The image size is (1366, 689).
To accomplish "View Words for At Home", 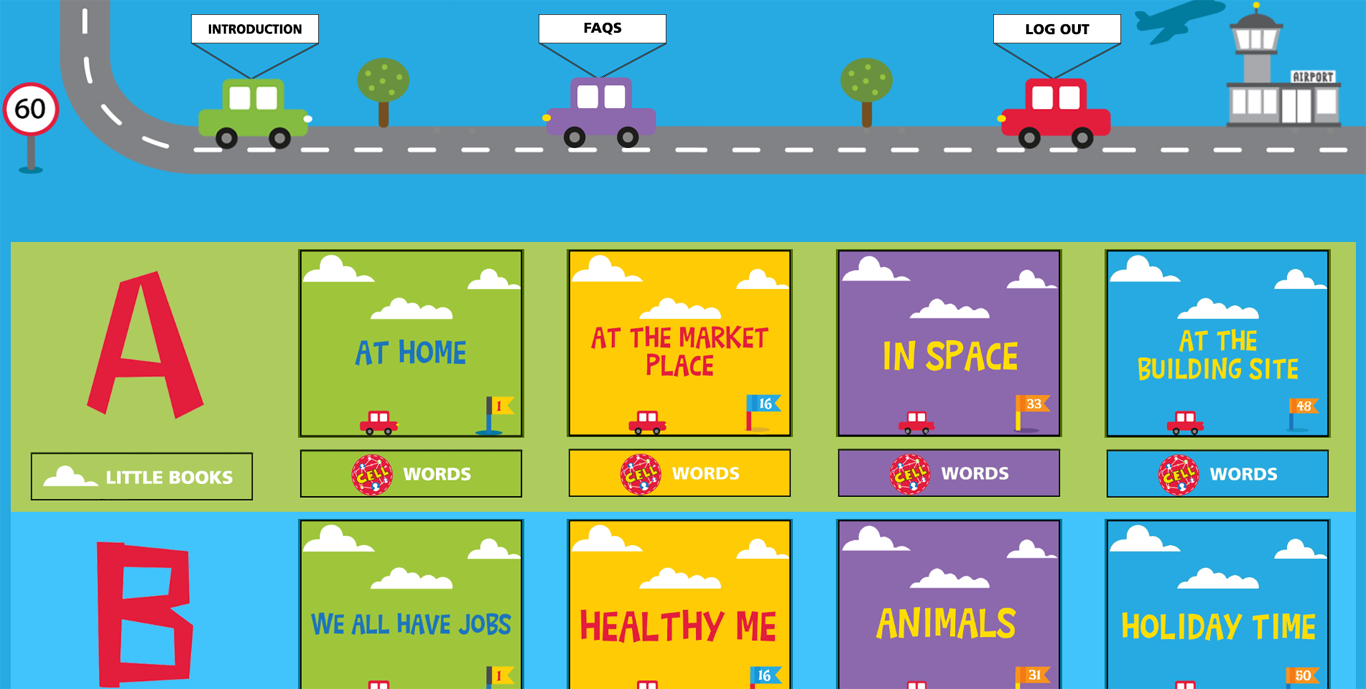I will point(411,474).
